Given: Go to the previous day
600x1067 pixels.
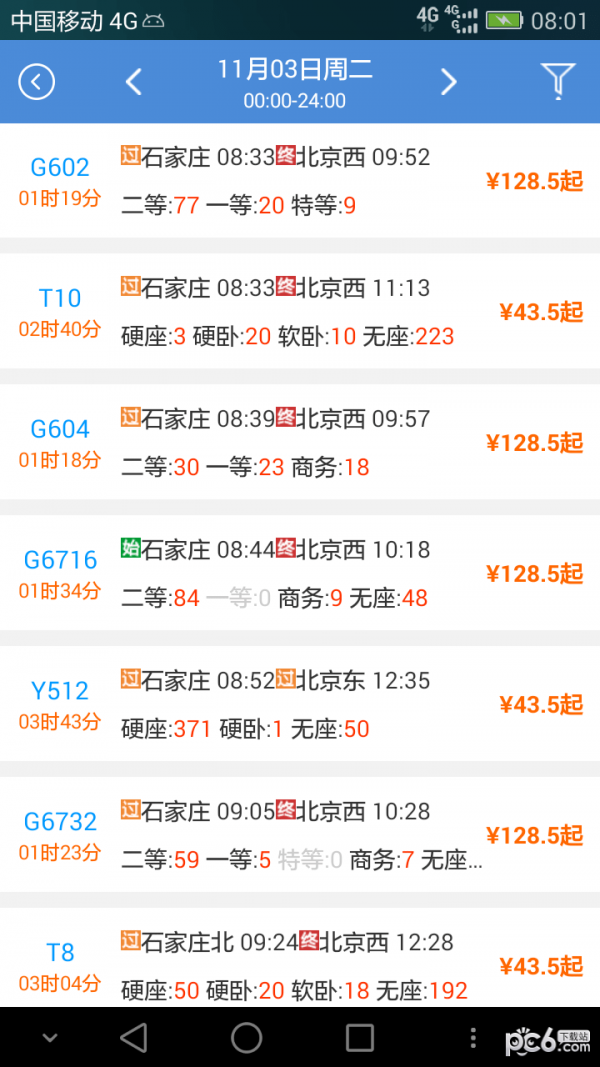Looking at the screenshot, I should tap(134, 82).
